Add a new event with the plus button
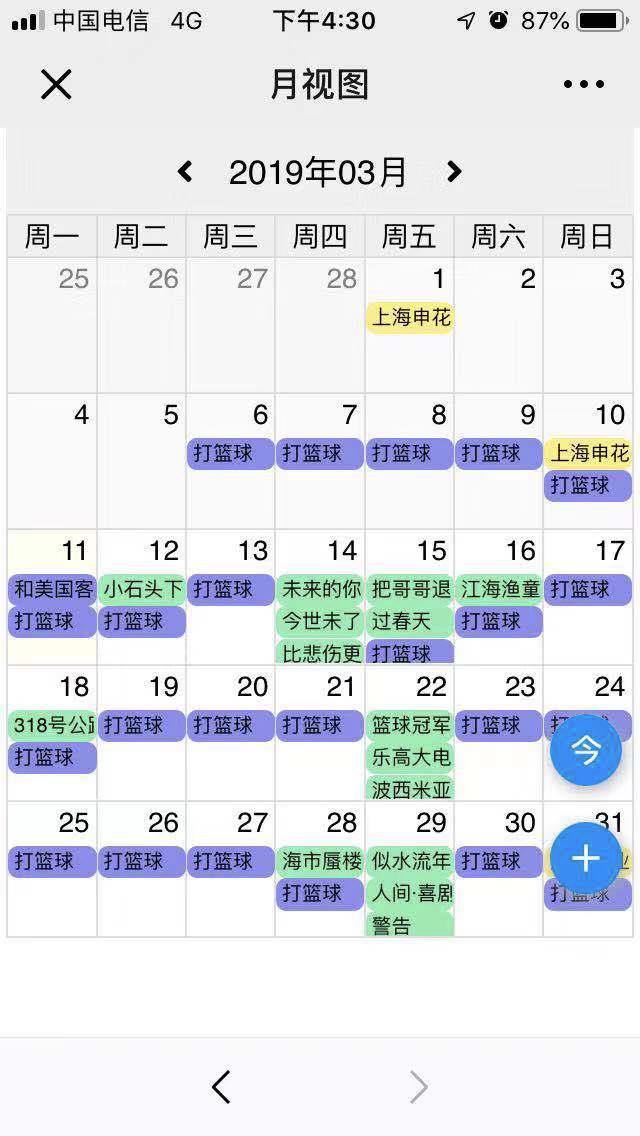The width and height of the screenshot is (640, 1136). point(586,859)
